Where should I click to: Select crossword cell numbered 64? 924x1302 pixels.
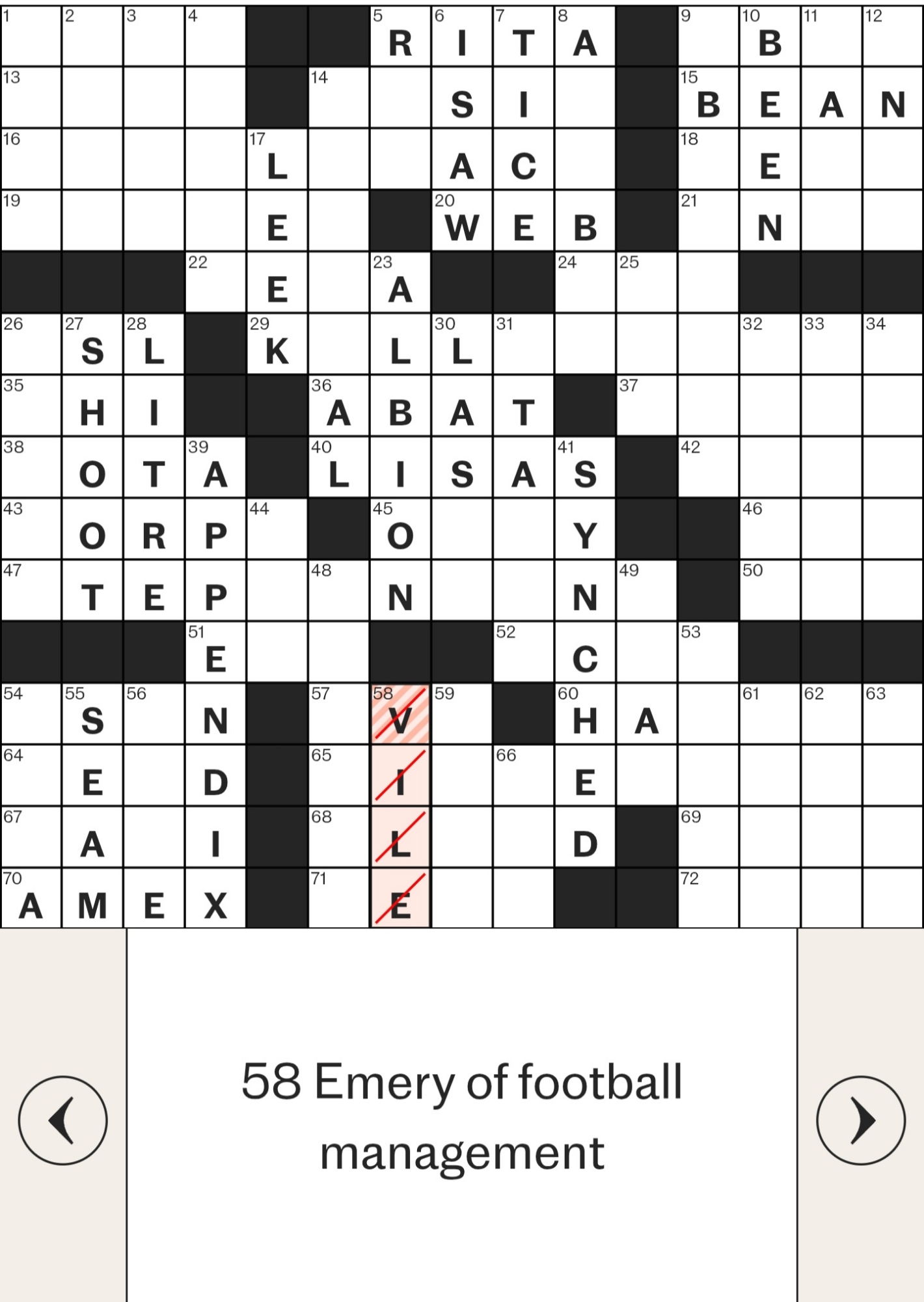click(x=31, y=776)
